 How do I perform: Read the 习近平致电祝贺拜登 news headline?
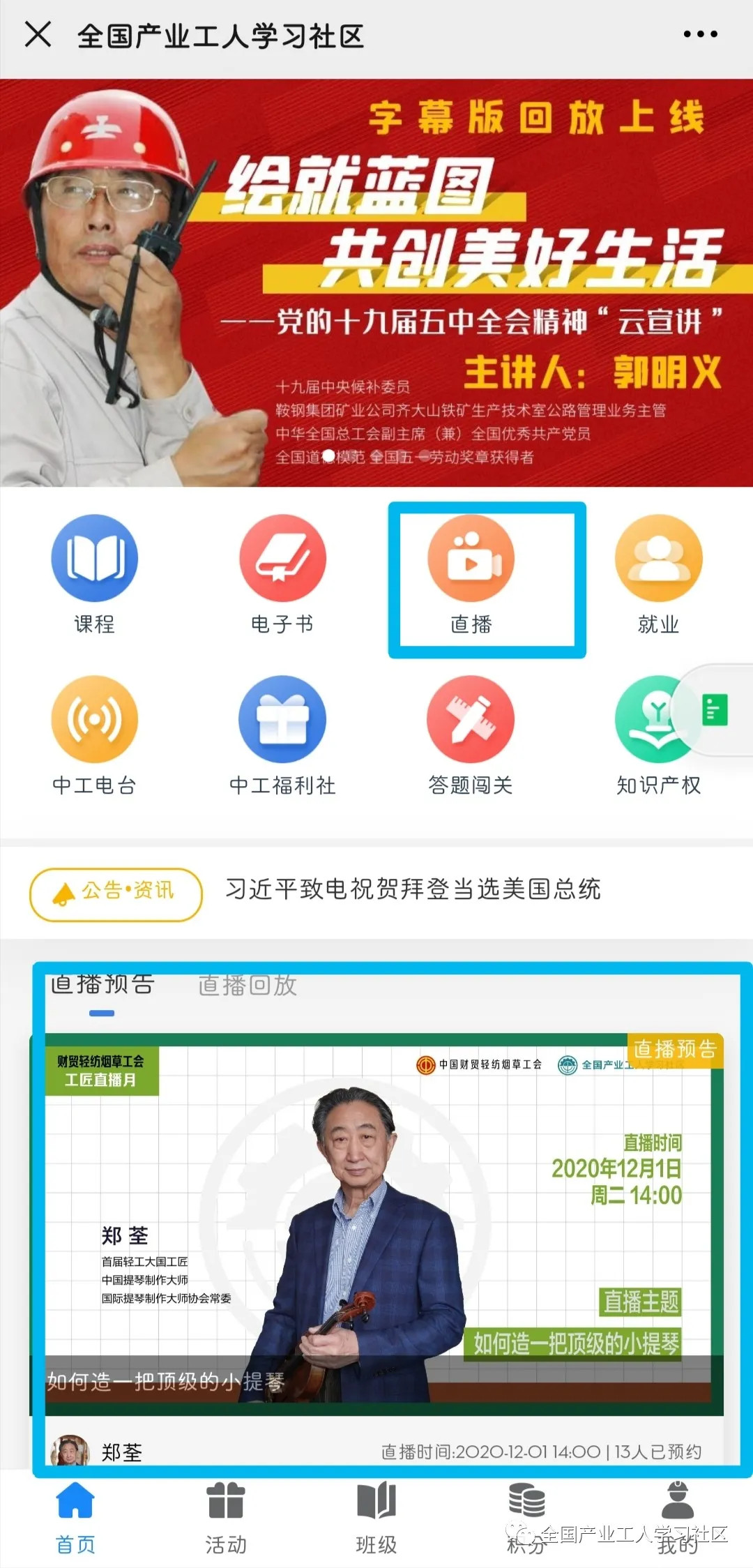[413, 889]
